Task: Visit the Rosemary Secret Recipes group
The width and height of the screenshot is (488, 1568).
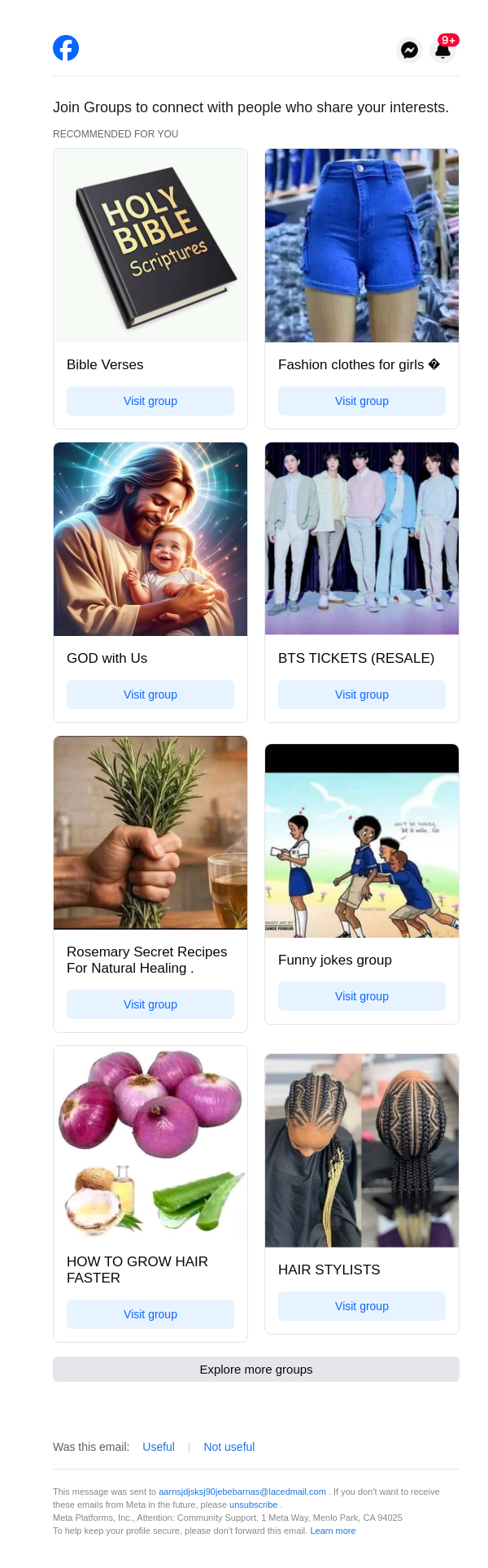Action: (150, 1004)
